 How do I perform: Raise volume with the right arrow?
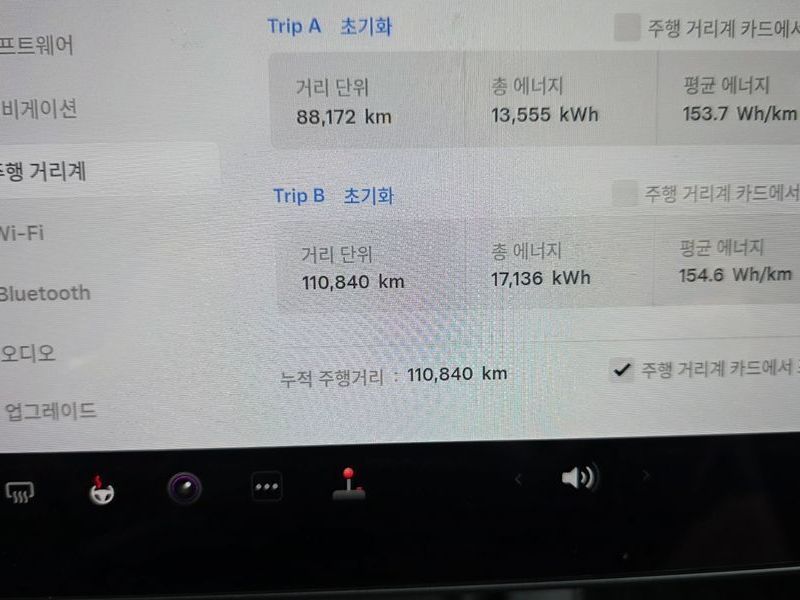(645, 475)
